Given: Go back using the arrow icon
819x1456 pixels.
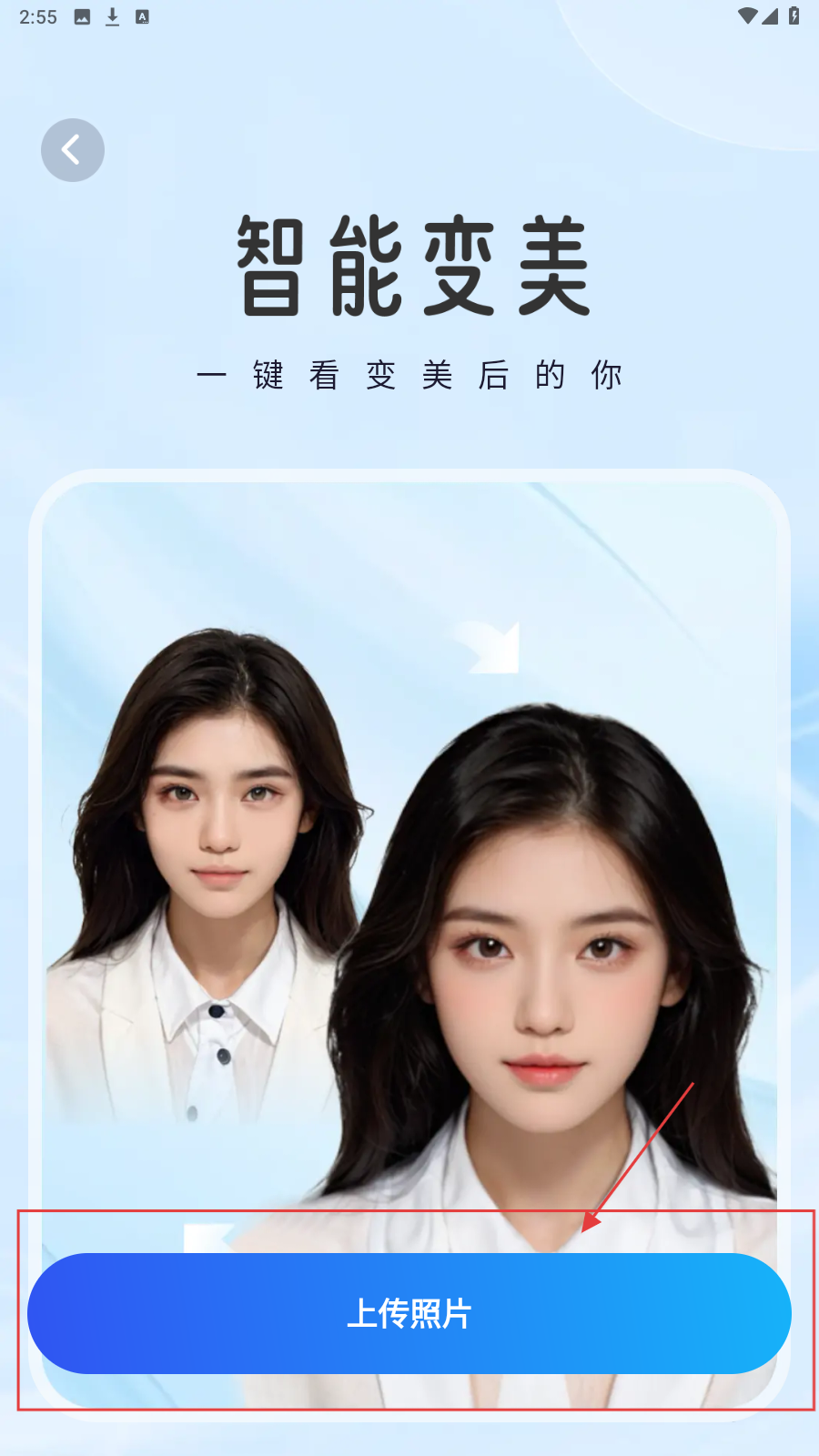Looking at the screenshot, I should pyautogui.click(x=72, y=150).
